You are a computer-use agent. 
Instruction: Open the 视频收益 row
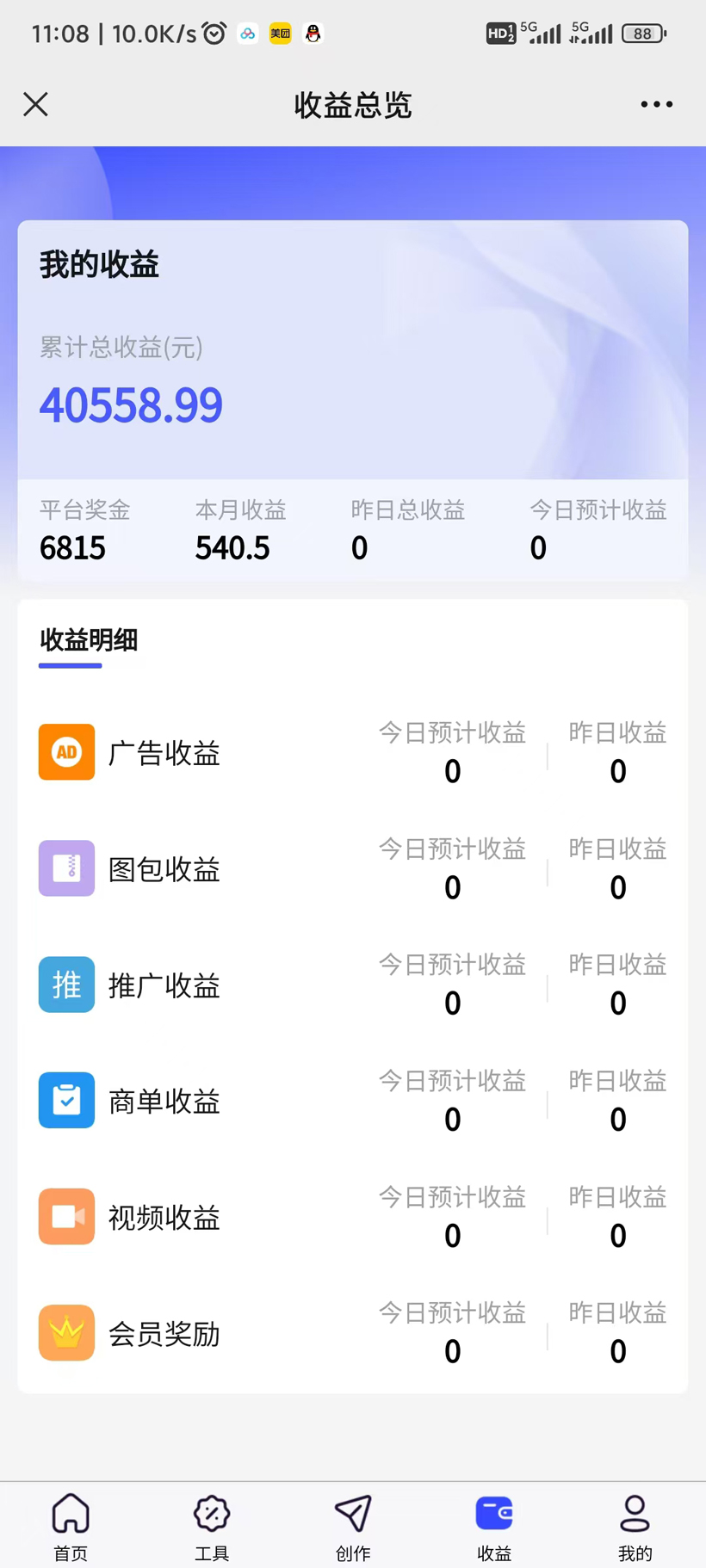[164, 1218]
